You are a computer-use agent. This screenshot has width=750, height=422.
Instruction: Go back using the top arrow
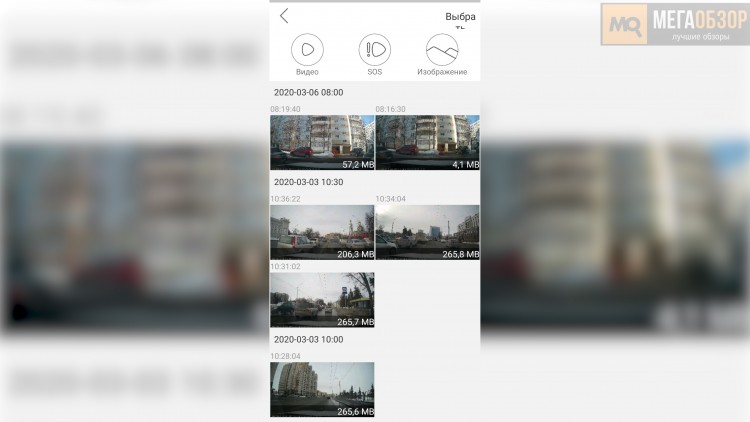284,15
